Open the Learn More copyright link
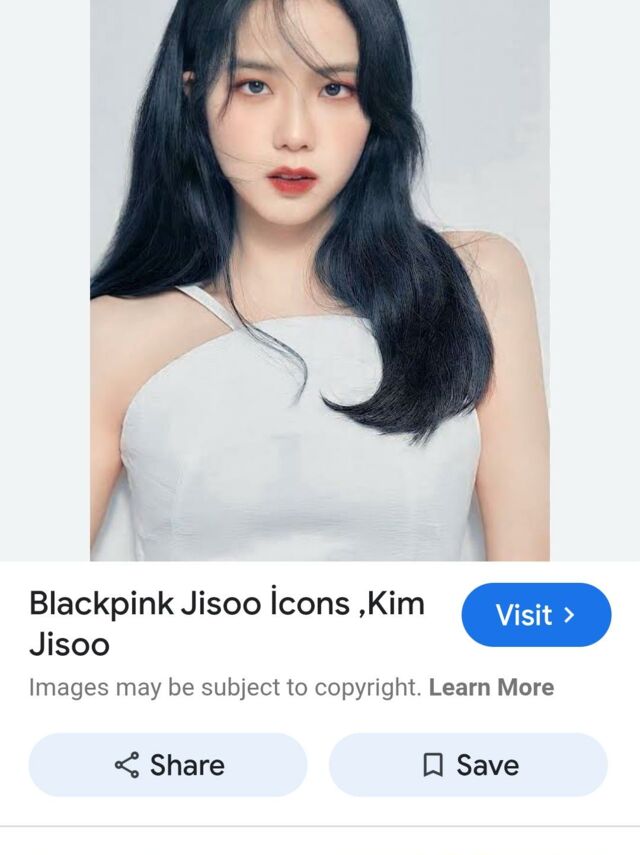The image size is (640, 855). pyautogui.click(x=491, y=687)
